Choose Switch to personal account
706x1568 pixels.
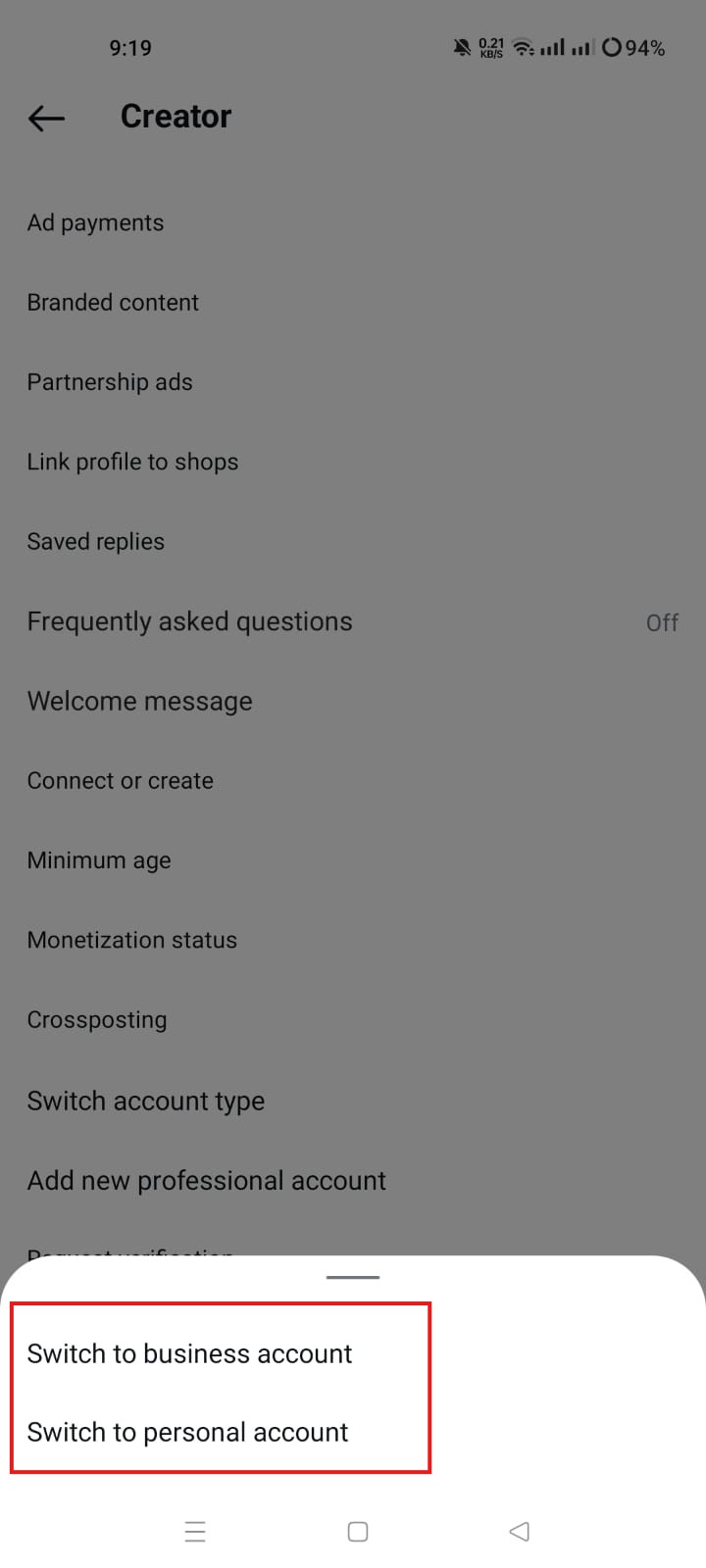click(x=187, y=1432)
